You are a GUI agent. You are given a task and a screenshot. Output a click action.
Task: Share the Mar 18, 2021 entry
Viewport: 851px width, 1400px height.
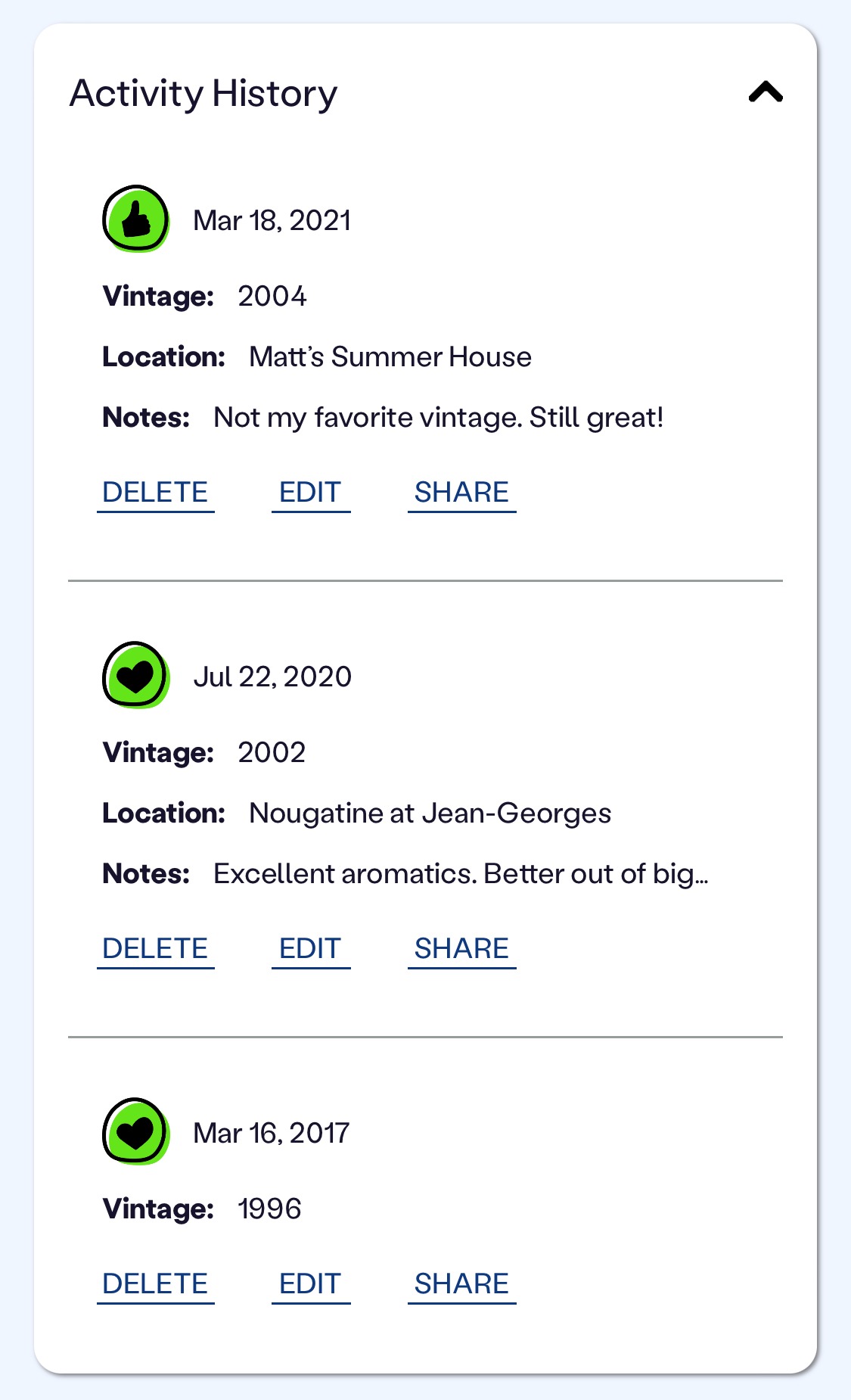tap(461, 493)
